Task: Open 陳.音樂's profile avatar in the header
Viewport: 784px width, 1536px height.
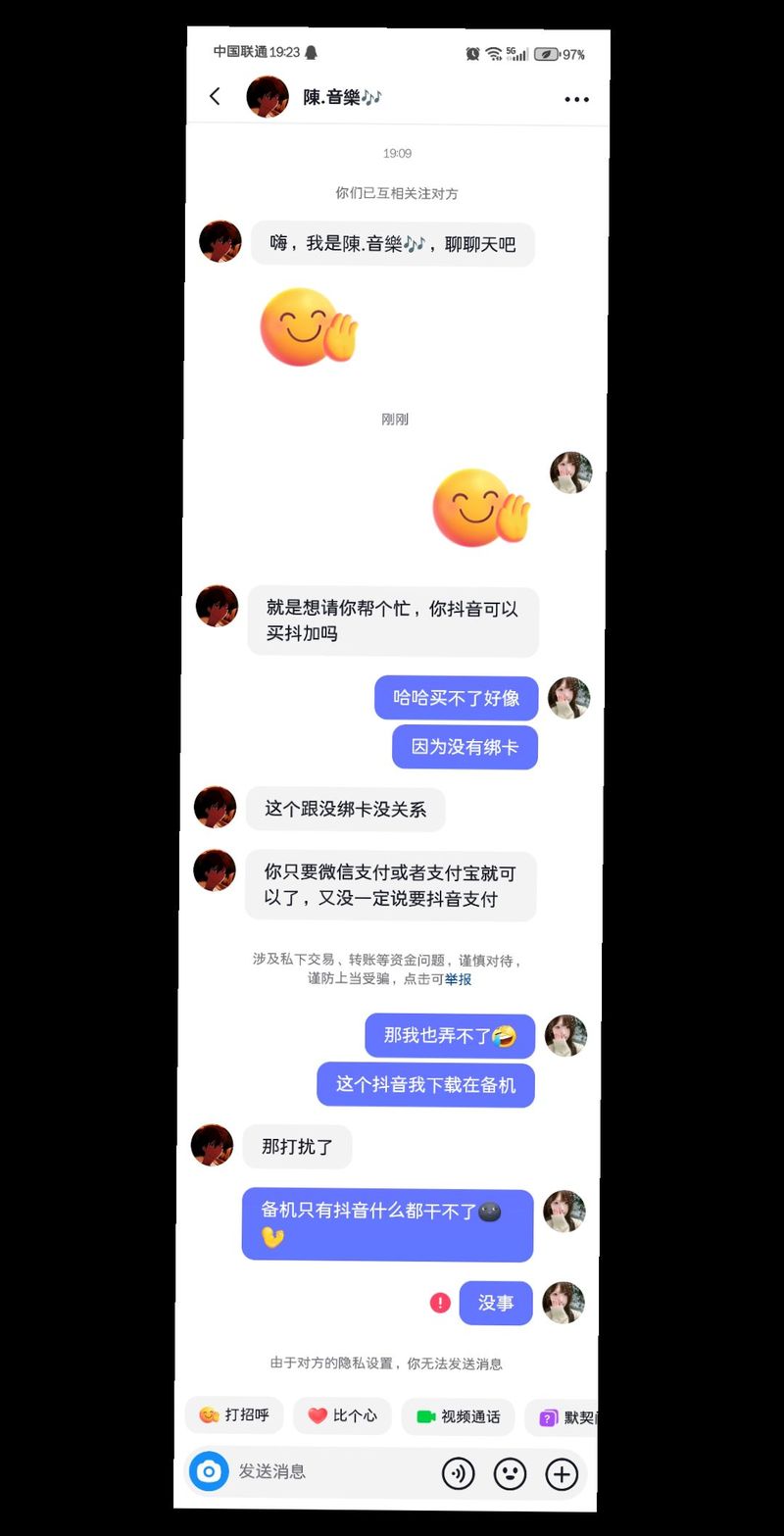Action: point(268,97)
